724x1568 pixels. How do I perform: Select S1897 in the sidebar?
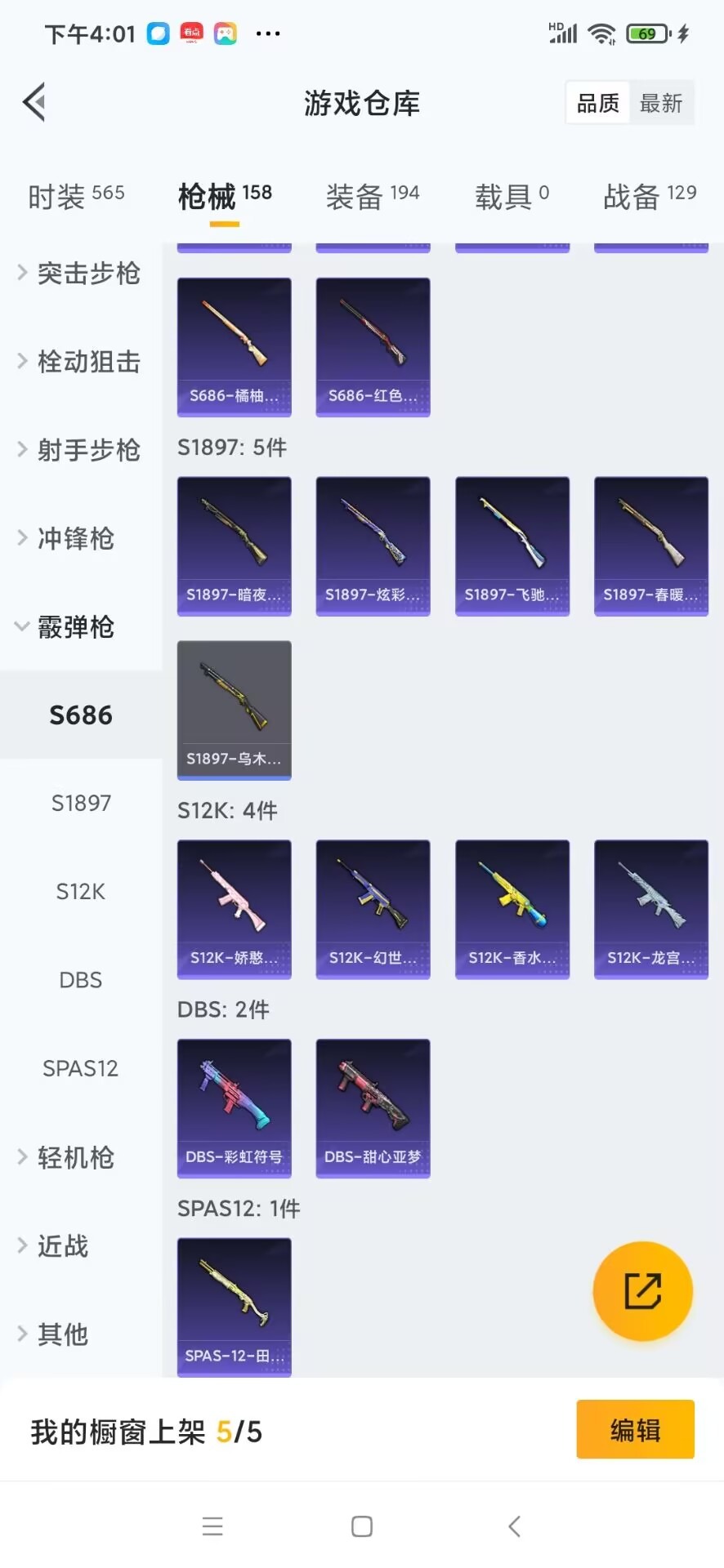81,803
